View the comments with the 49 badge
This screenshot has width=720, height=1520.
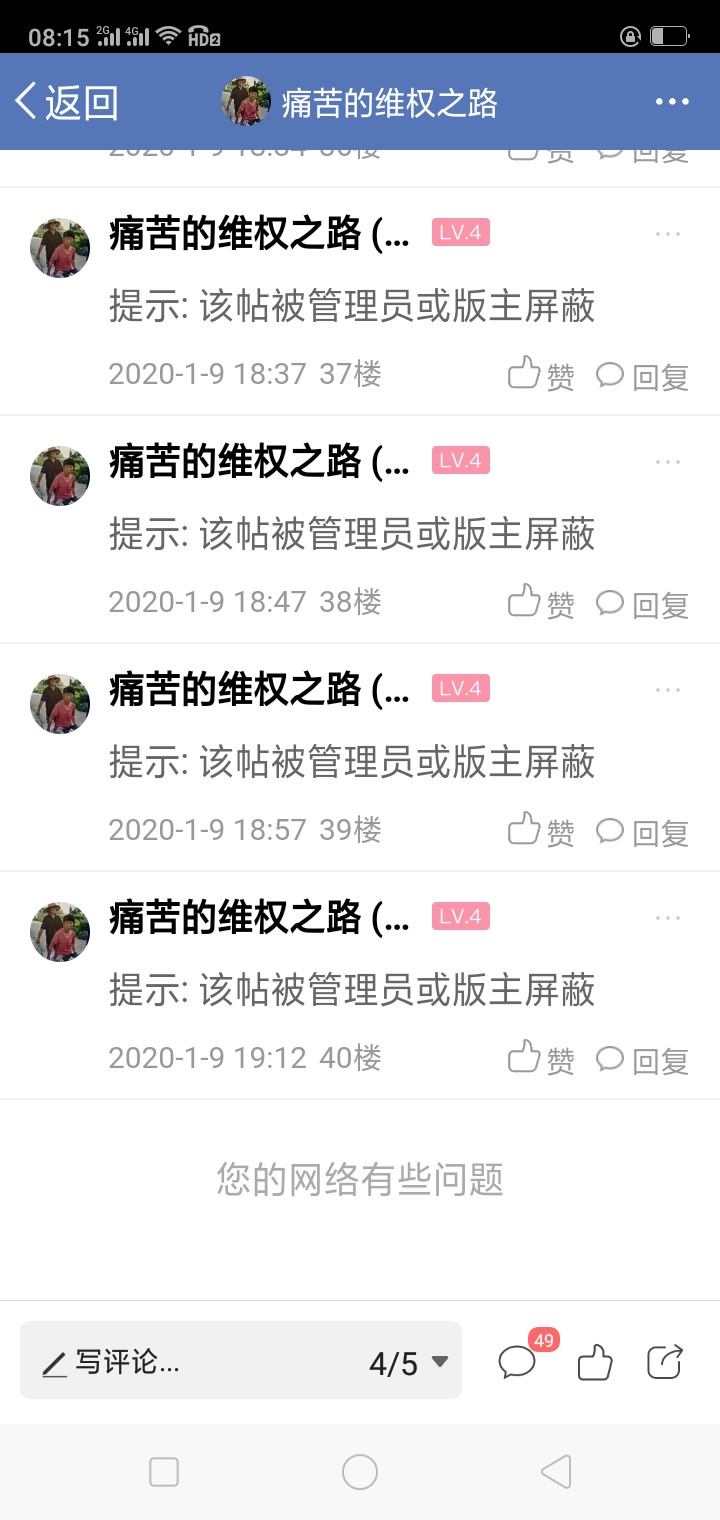point(518,1362)
